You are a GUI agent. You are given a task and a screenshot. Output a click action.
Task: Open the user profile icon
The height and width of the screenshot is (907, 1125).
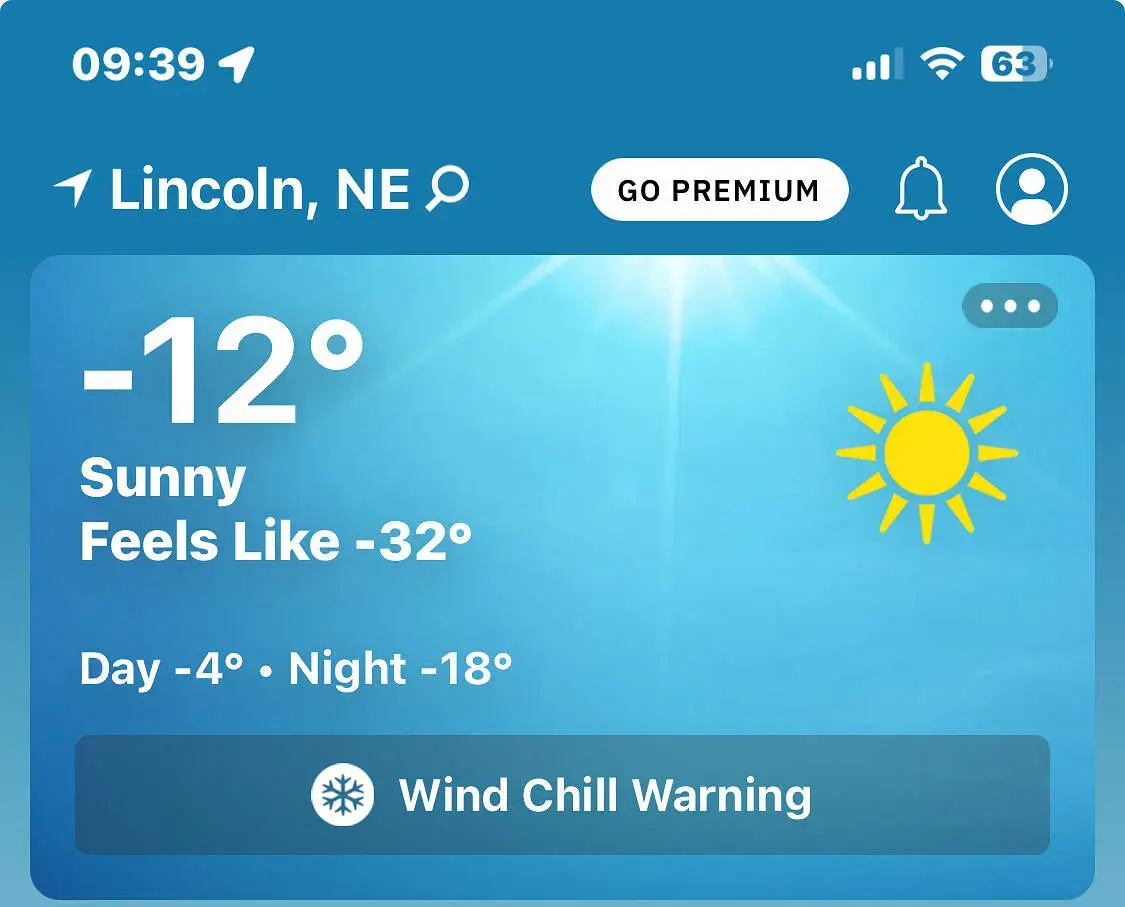(1031, 189)
